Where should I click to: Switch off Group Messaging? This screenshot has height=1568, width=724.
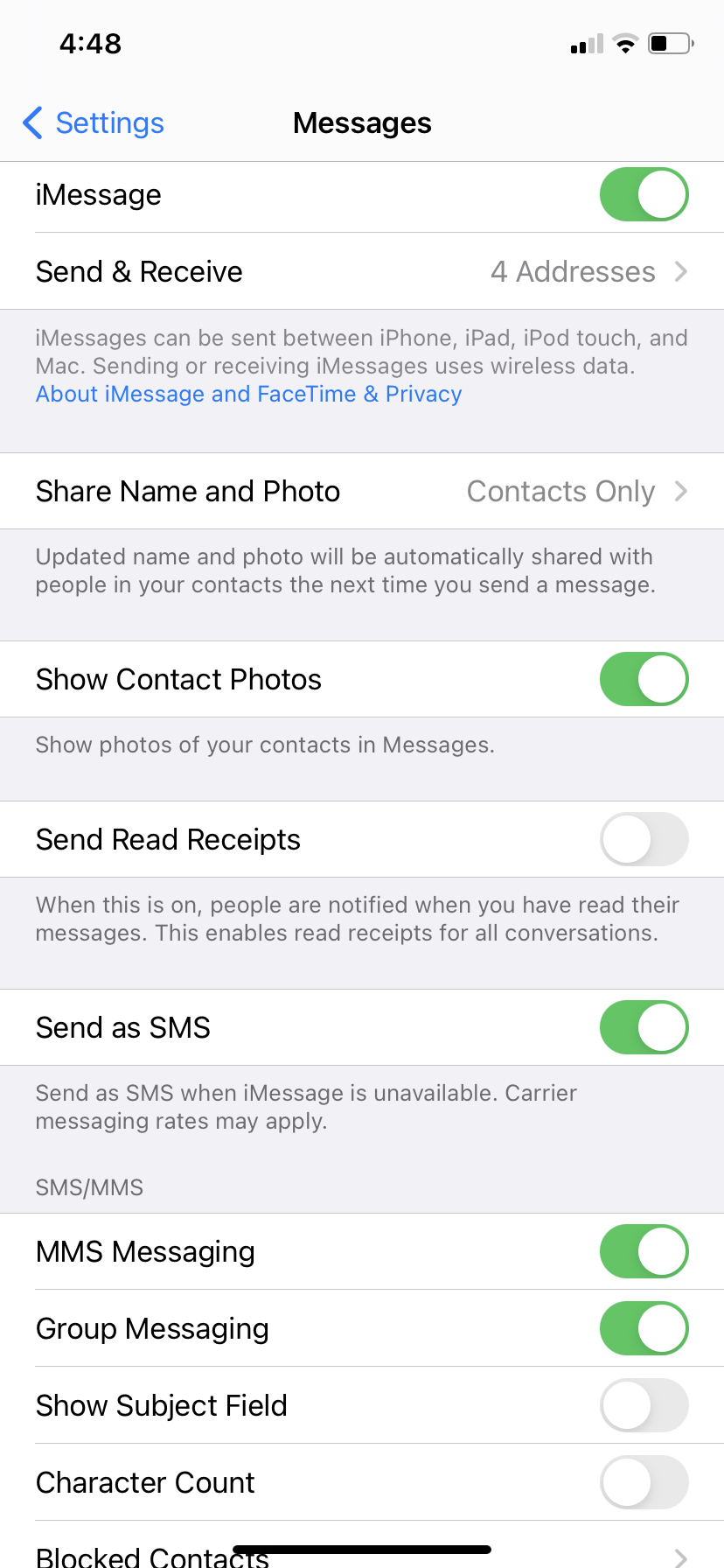644,1328
